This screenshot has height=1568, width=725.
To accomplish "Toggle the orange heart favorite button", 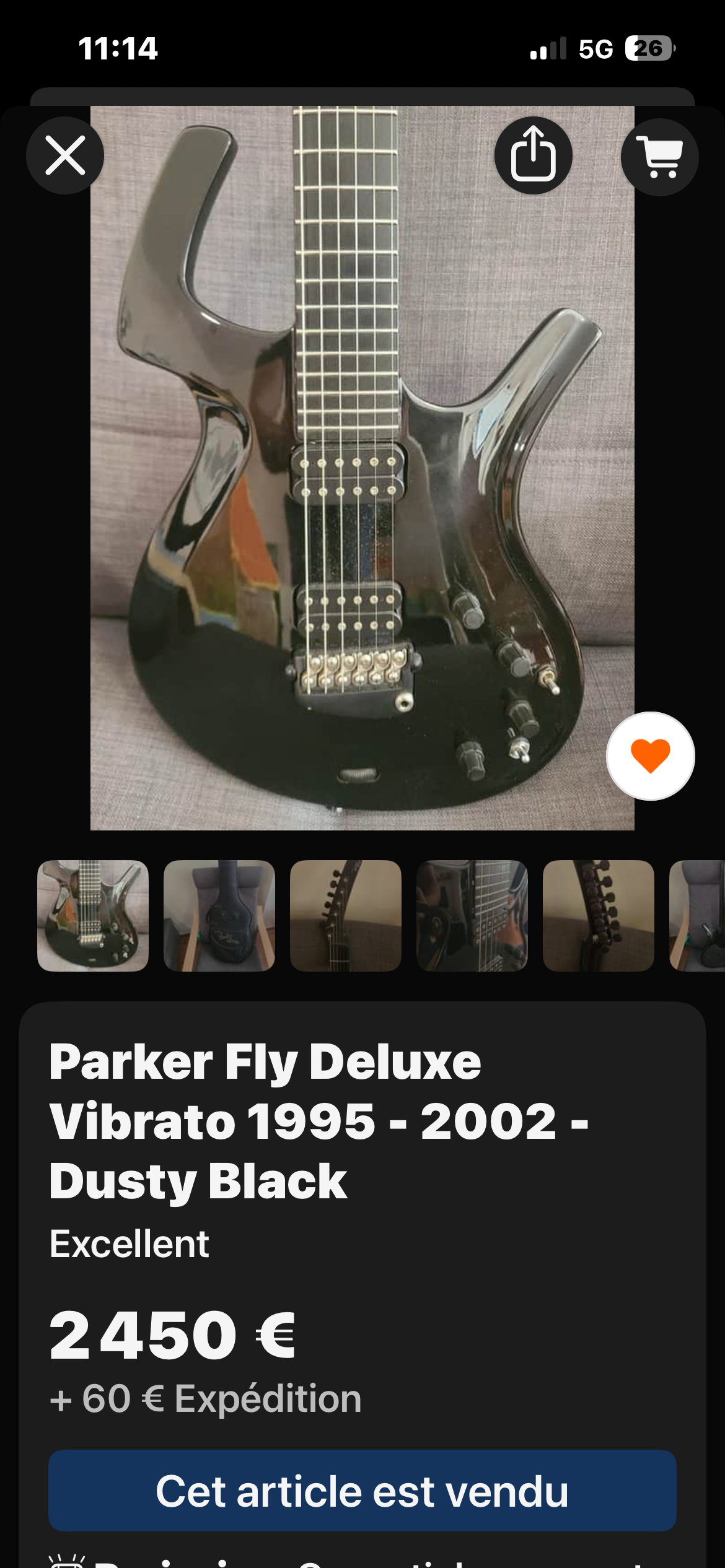I will tap(650, 756).
